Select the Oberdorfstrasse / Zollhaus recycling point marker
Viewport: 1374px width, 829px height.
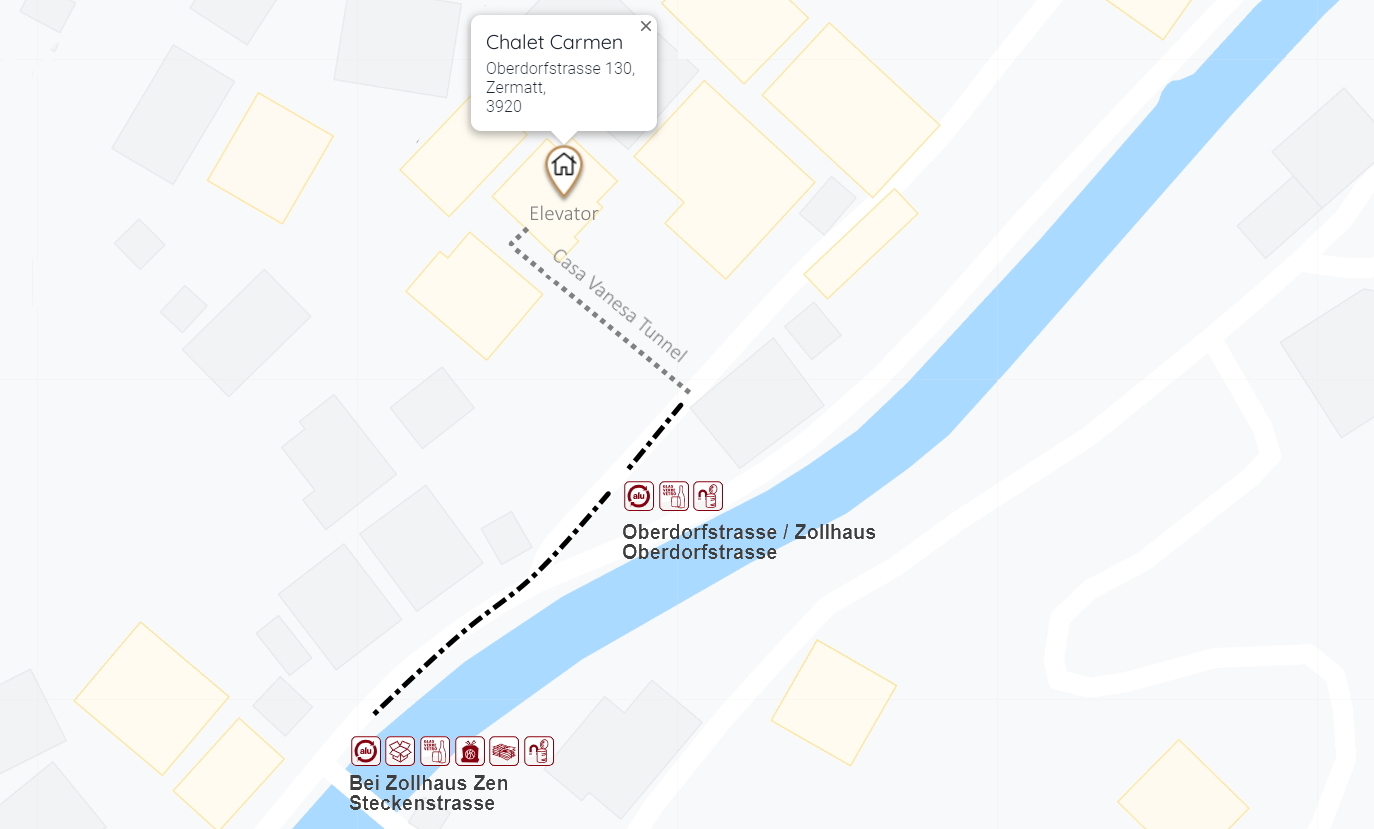(673, 496)
